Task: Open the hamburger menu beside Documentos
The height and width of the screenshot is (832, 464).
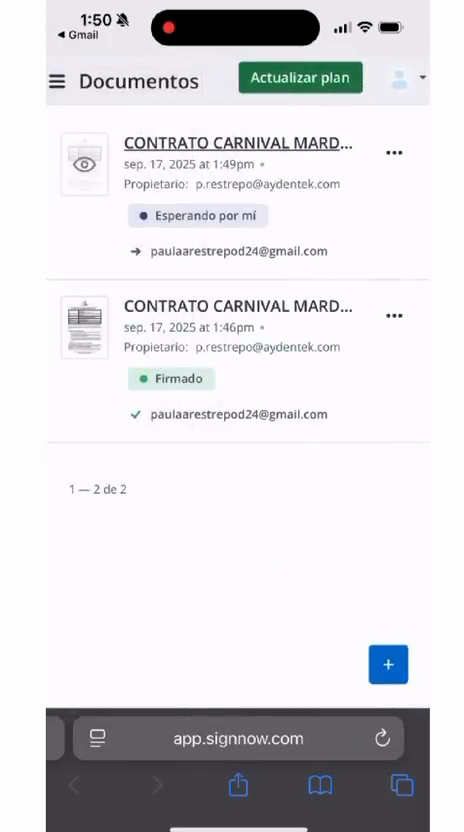Action: click(x=57, y=81)
